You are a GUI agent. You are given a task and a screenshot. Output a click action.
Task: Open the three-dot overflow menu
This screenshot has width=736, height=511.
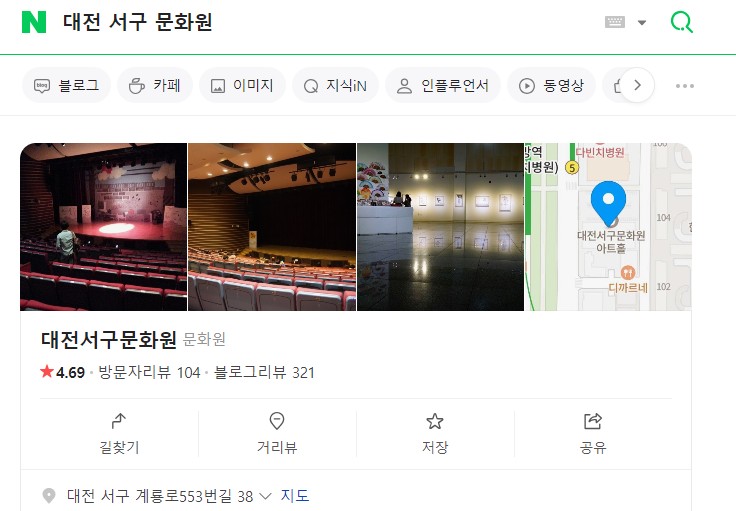click(685, 86)
